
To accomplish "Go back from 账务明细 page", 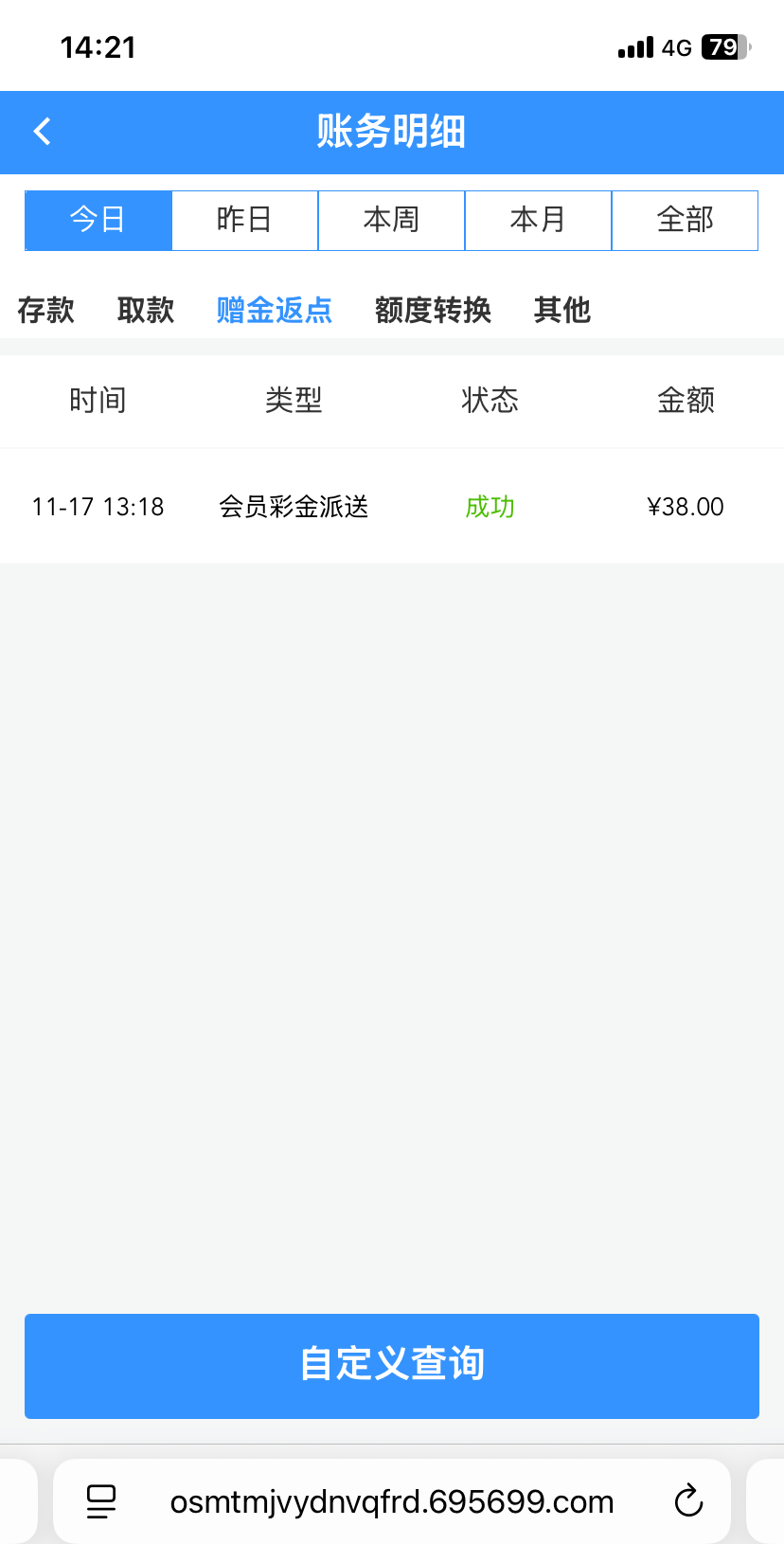I will point(43,132).
